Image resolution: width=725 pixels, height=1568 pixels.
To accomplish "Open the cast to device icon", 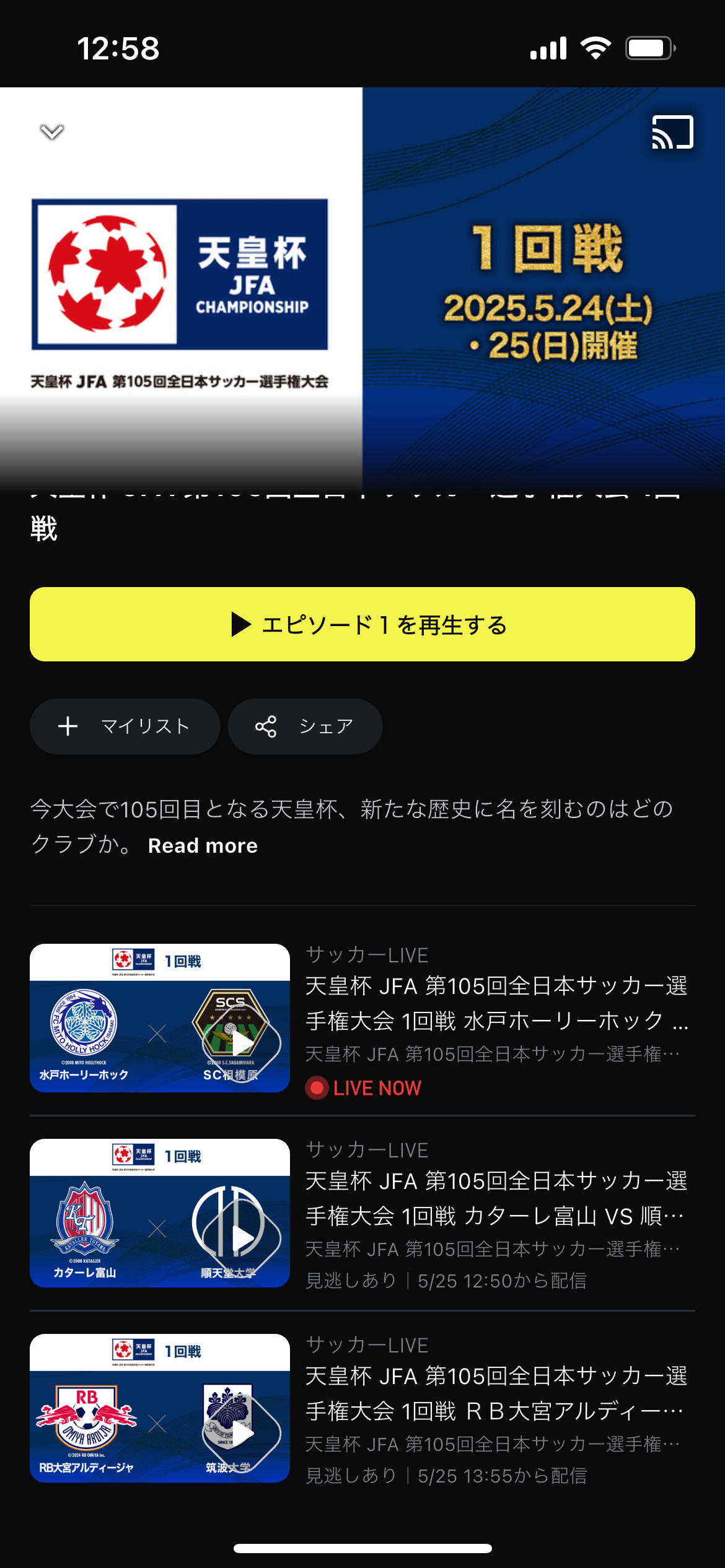I will (672, 132).
